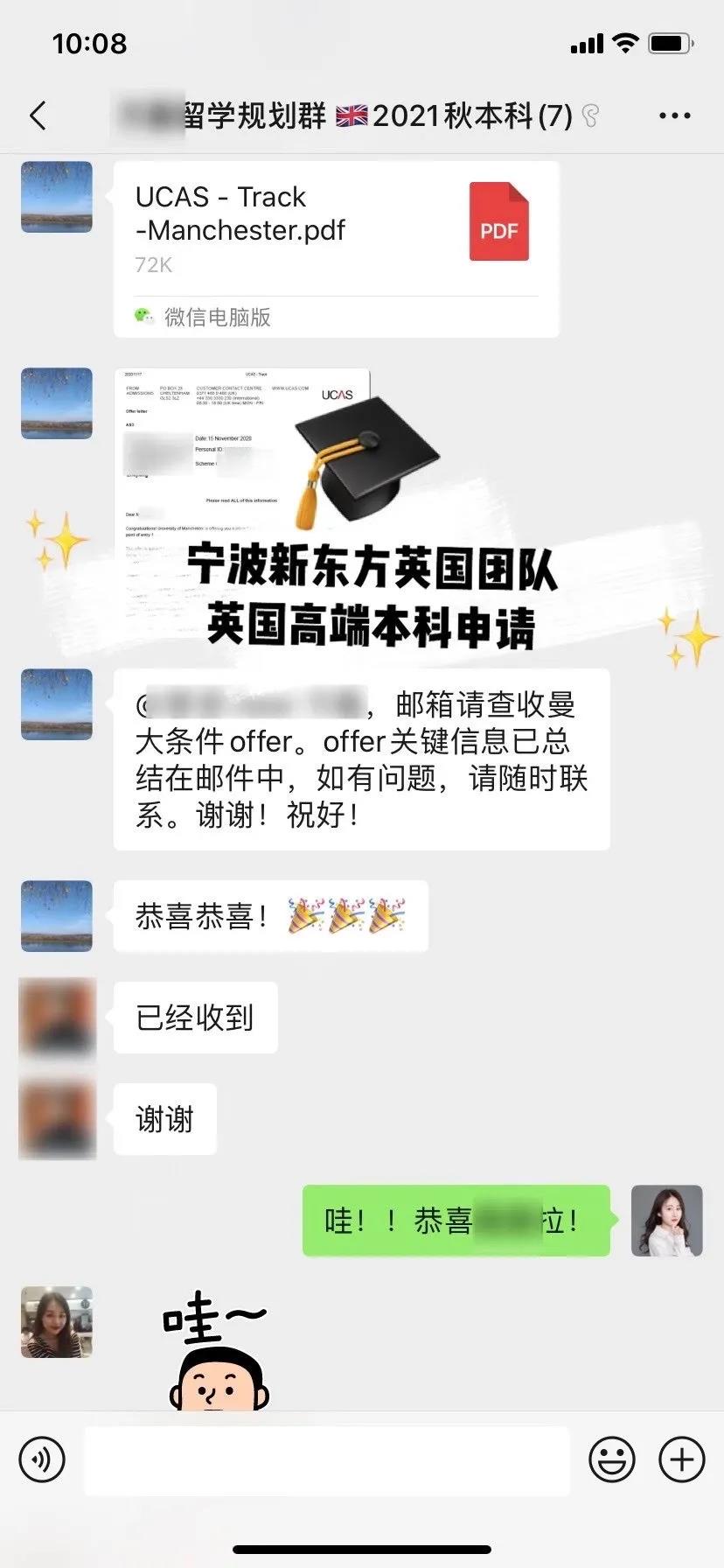Go back to the chat list
The image size is (724, 1568).
38,115
